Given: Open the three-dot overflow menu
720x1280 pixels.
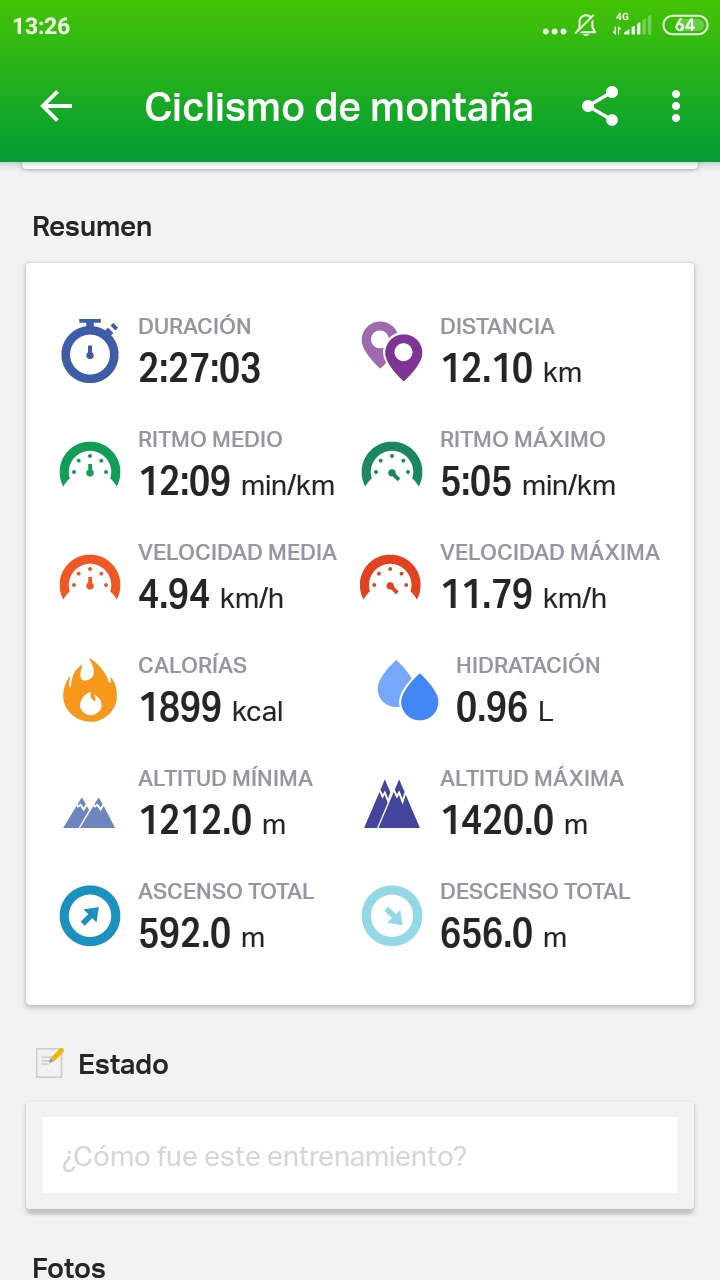Looking at the screenshot, I should [x=676, y=107].
